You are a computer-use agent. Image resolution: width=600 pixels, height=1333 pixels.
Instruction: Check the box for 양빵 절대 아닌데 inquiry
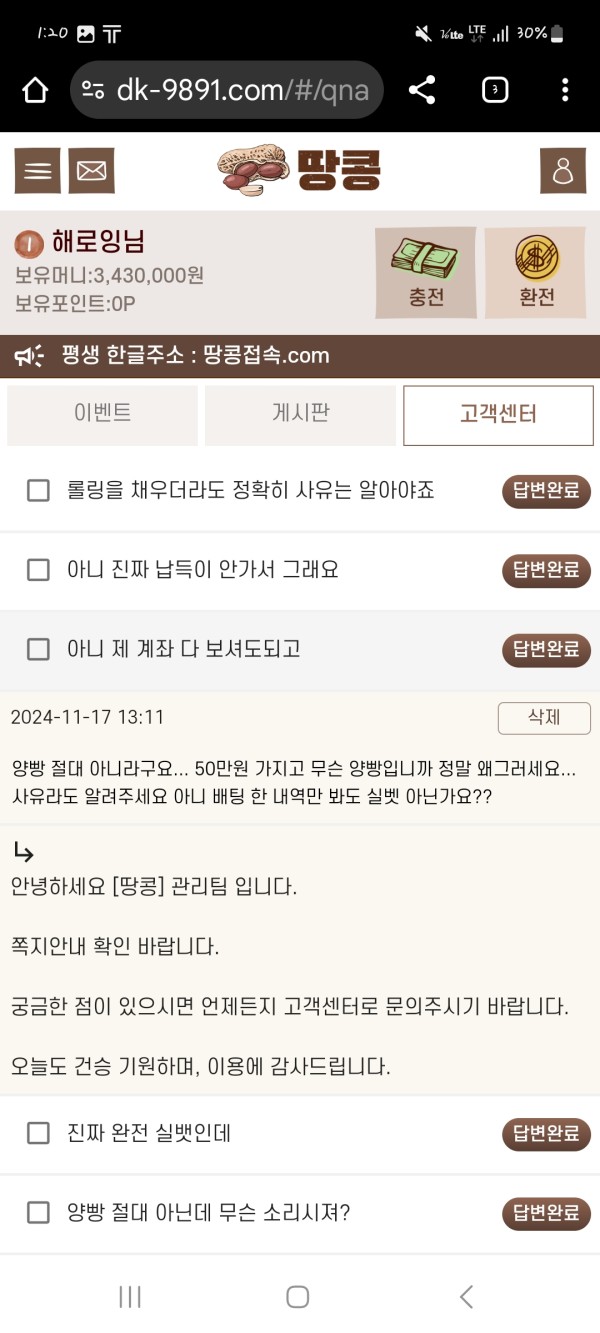pos(38,1213)
